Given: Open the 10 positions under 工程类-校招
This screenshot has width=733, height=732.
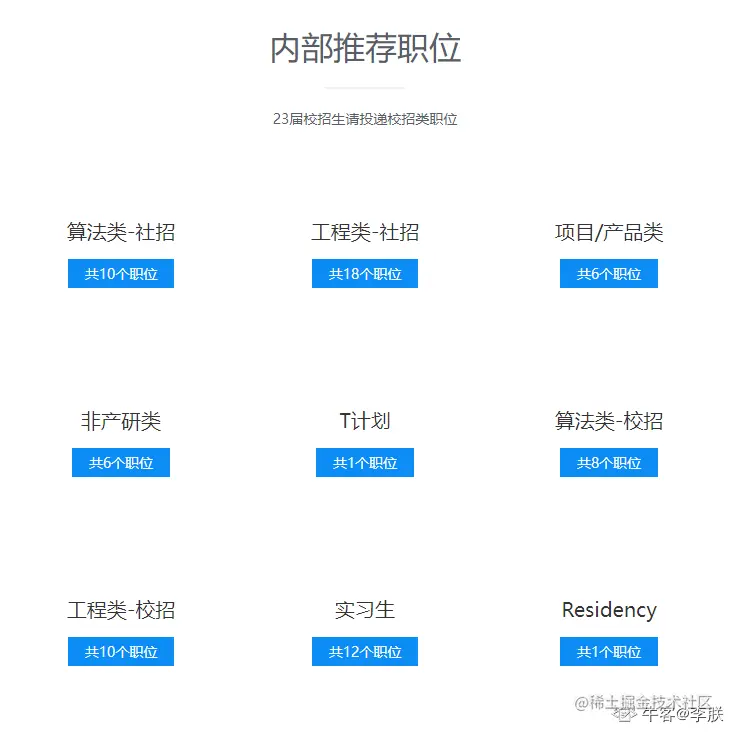Looking at the screenshot, I should [121, 652].
